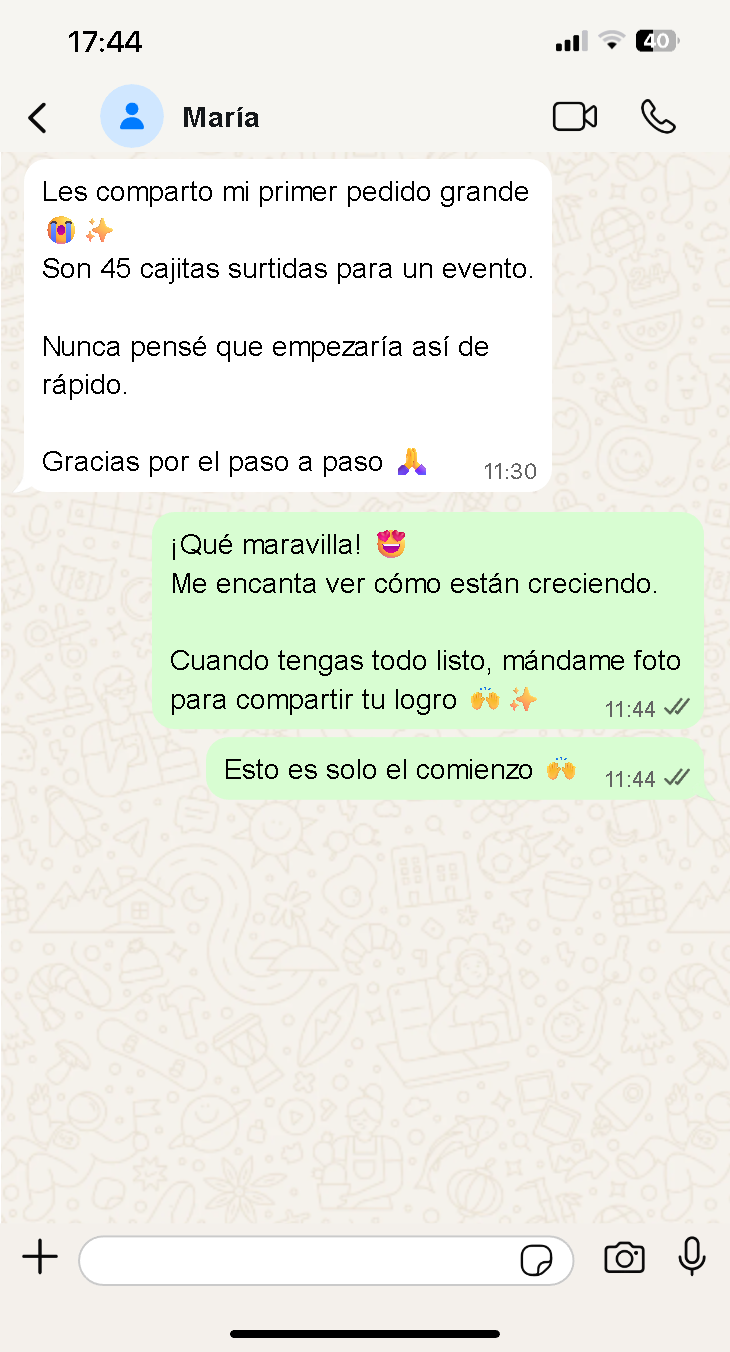Go back to the chat list
This screenshot has width=730, height=1352.
pyautogui.click(x=38, y=118)
